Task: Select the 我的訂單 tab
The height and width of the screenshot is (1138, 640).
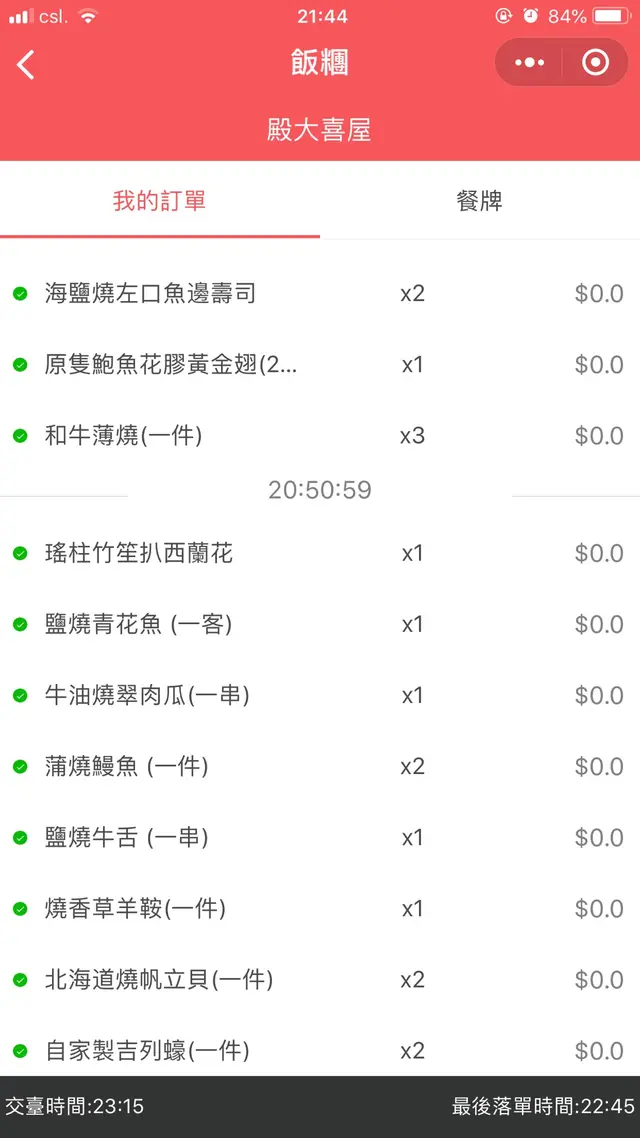Action: pos(159,201)
